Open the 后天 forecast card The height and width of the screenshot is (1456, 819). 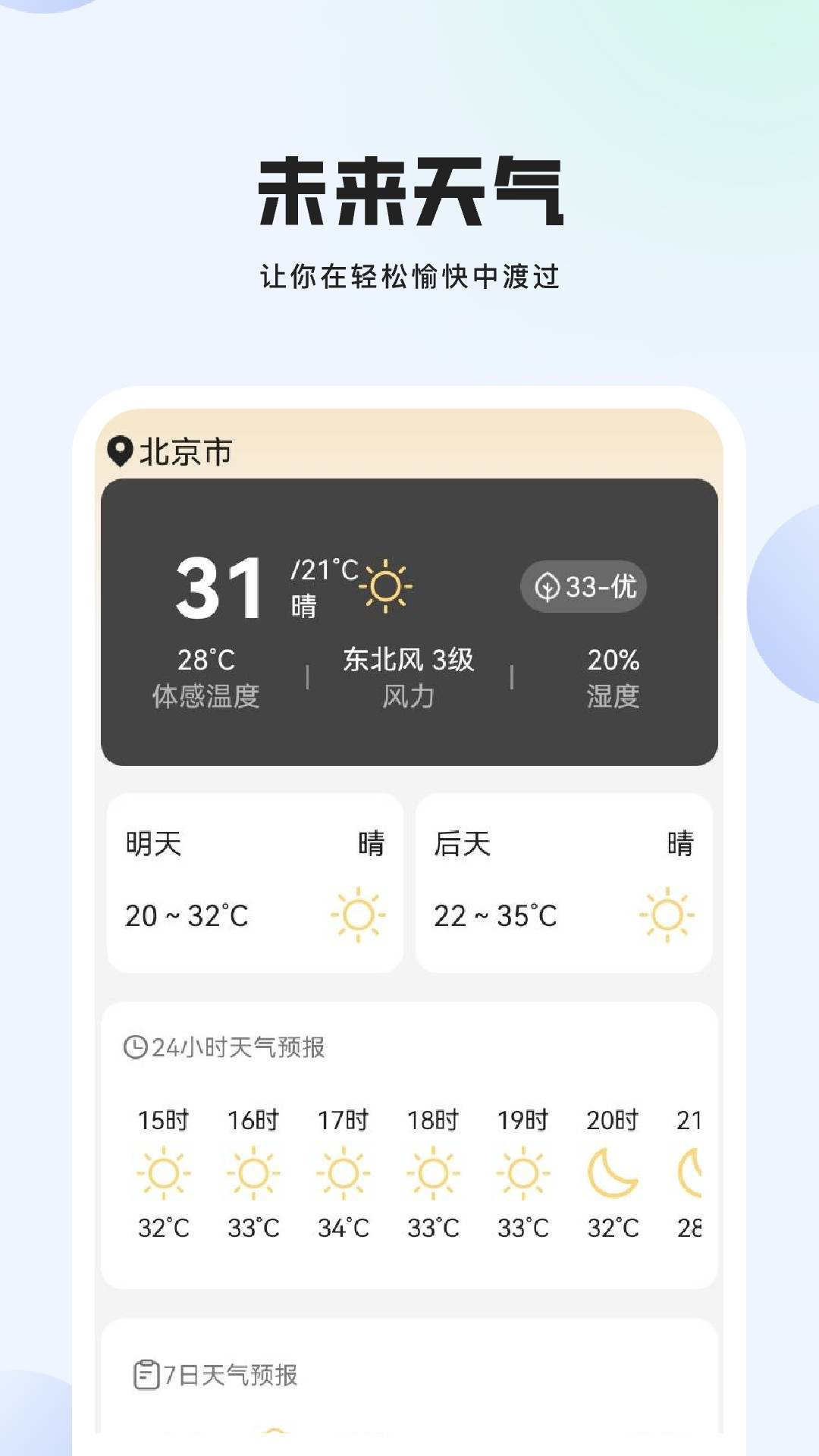[x=565, y=880]
